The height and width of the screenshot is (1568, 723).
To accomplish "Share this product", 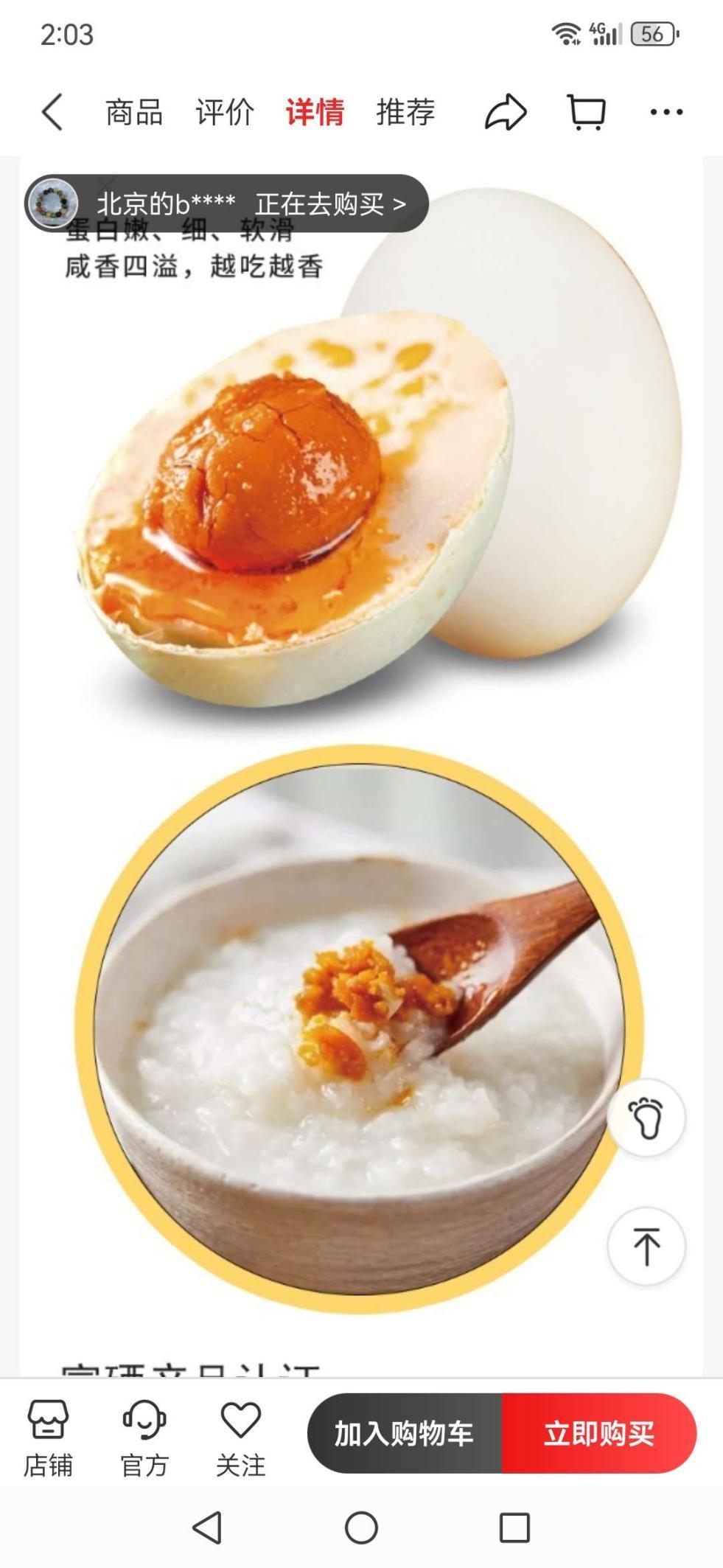I will coord(506,112).
